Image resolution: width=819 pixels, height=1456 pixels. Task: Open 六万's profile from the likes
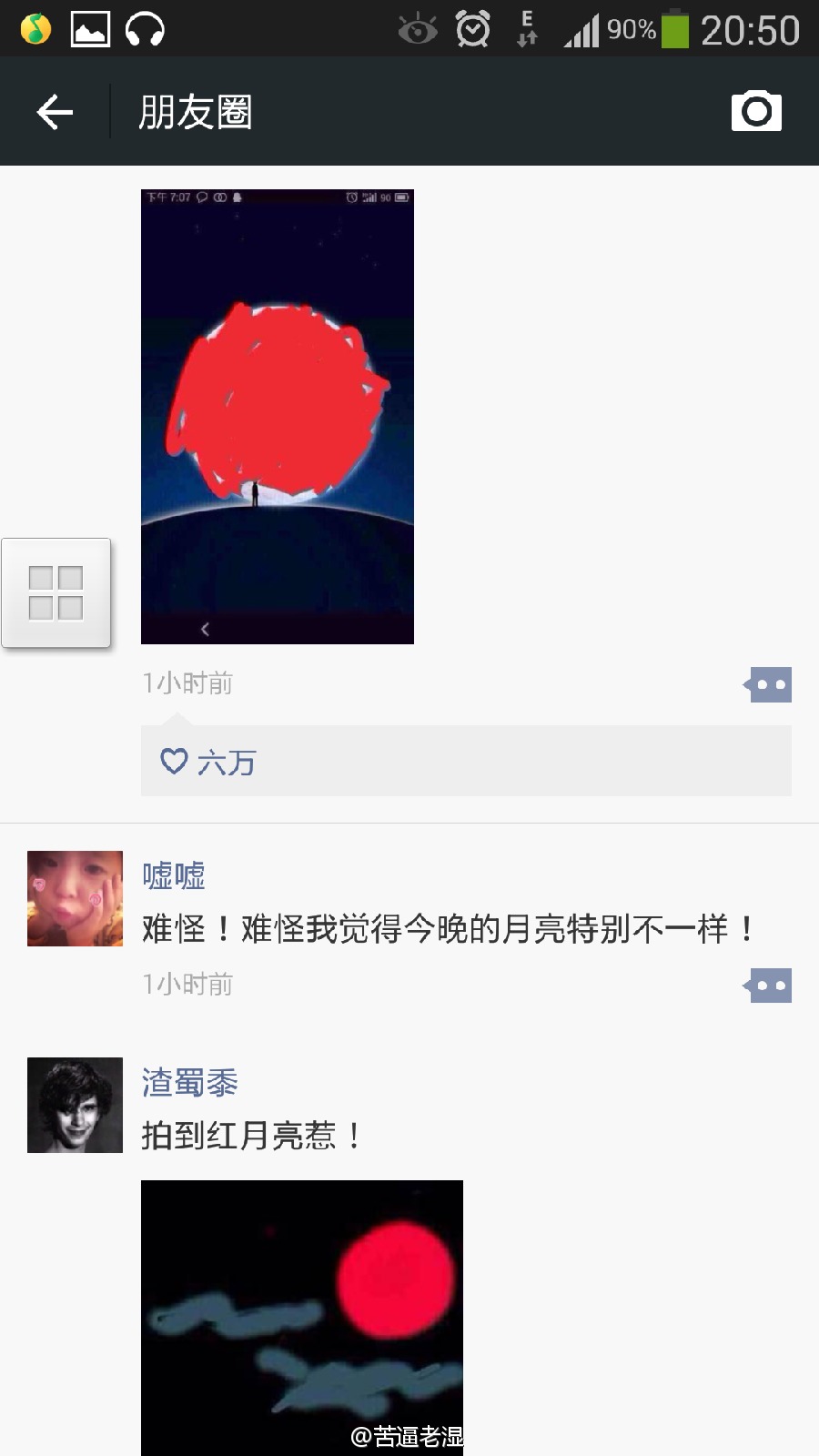click(x=226, y=762)
